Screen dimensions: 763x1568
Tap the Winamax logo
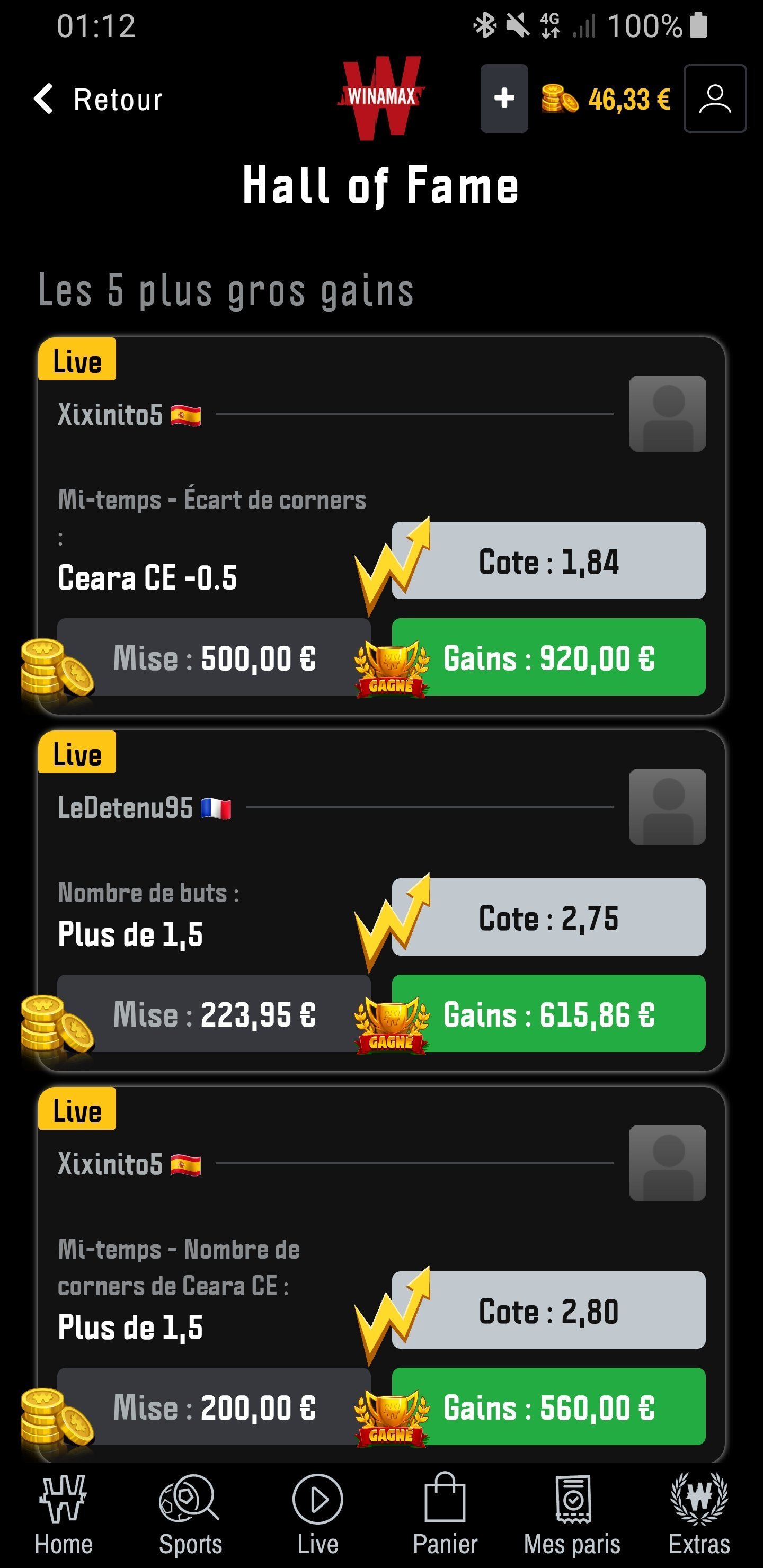click(381, 97)
